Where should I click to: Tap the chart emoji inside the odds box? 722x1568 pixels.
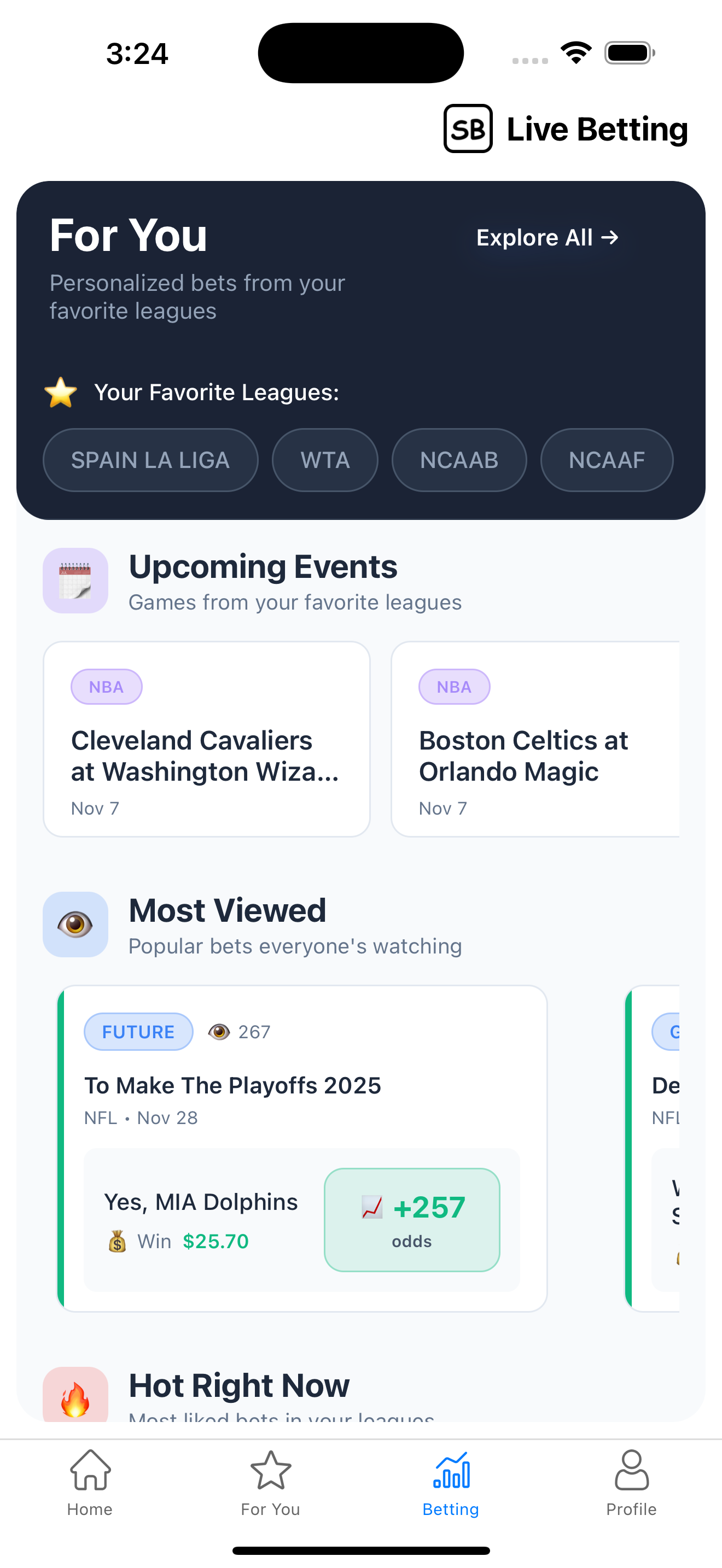pos(371,1208)
